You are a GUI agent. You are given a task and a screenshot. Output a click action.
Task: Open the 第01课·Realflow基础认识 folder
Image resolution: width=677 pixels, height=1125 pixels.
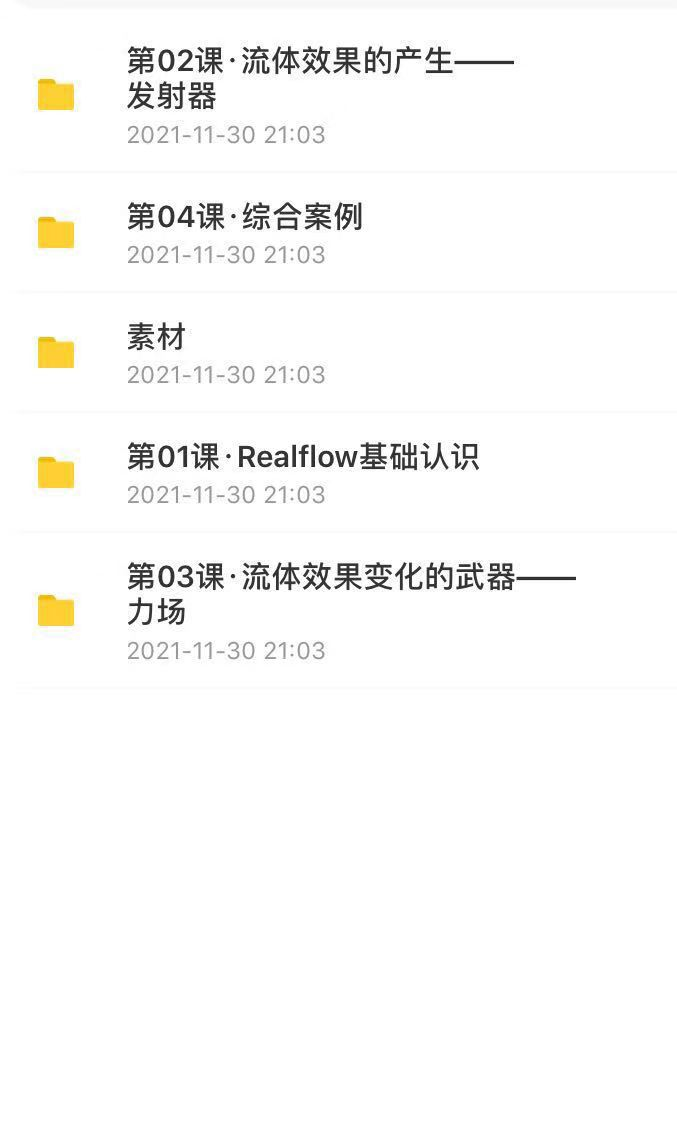click(x=302, y=457)
